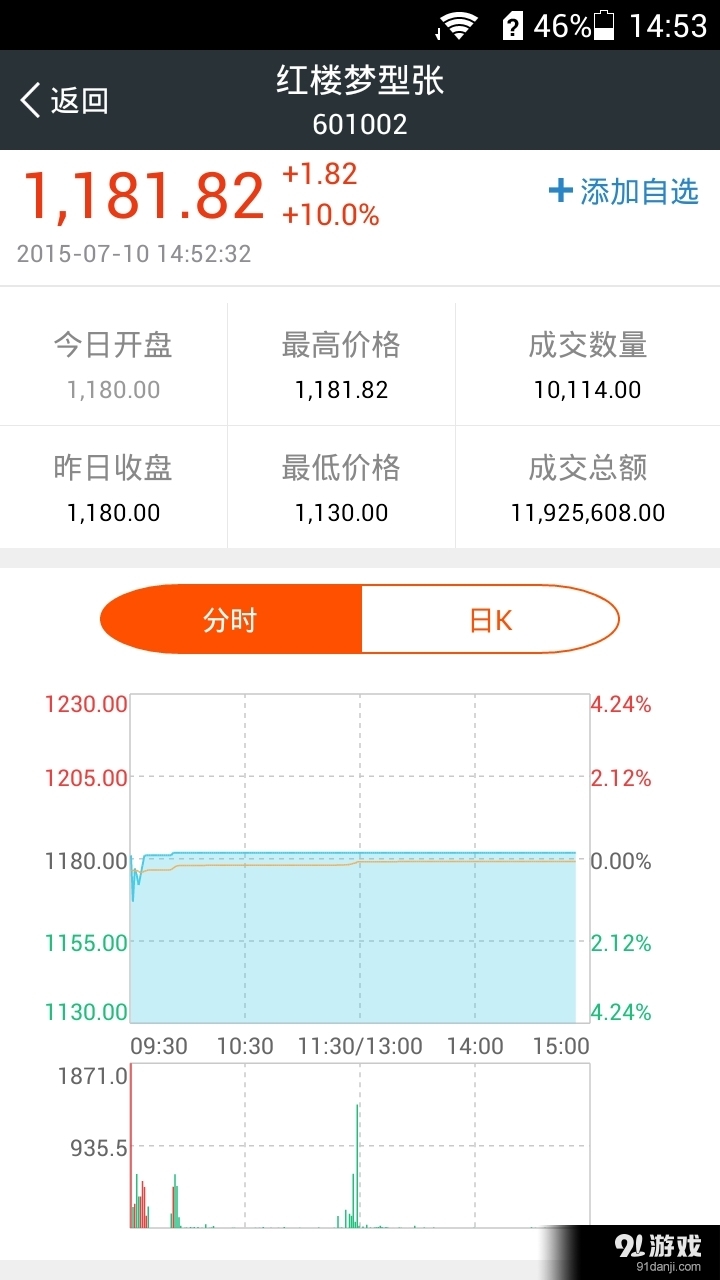Tap the stock code 601002 in header

tap(361, 125)
